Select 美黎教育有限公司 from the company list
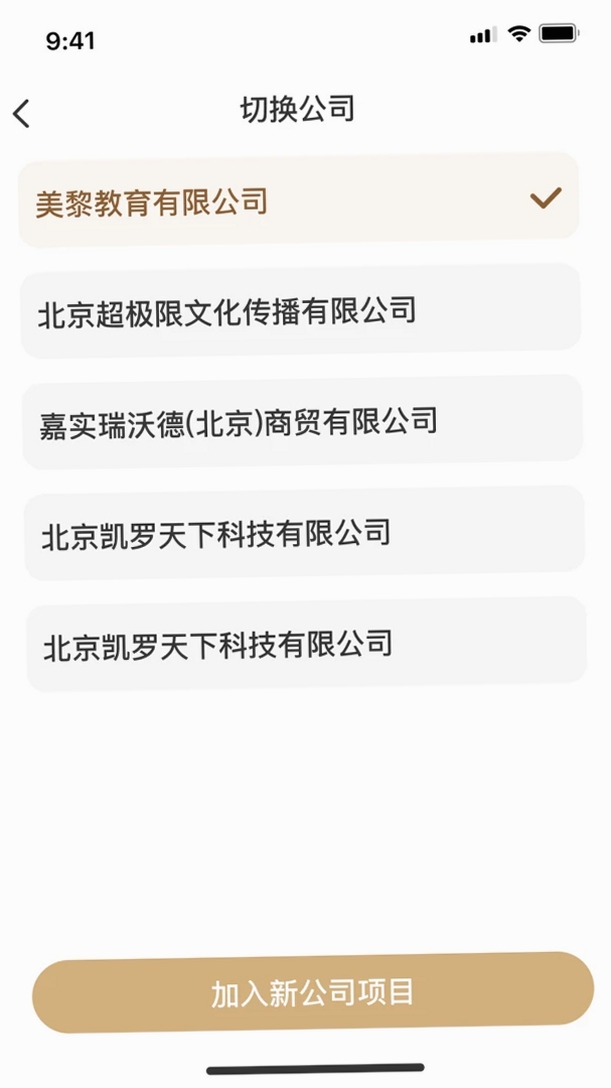The width and height of the screenshot is (611, 1088). (298, 200)
